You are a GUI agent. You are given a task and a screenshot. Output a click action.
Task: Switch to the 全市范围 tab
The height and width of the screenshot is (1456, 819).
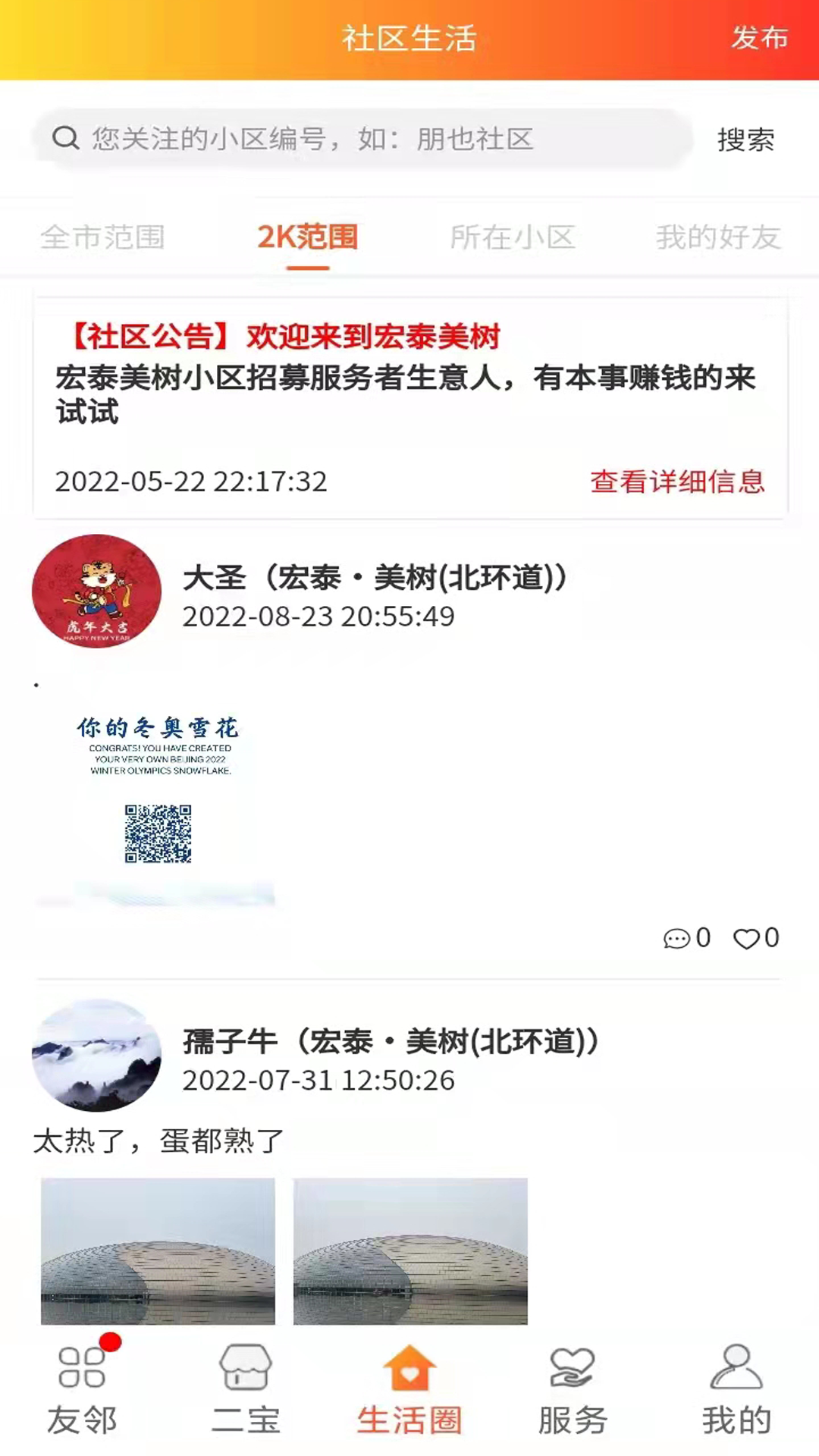point(104,237)
